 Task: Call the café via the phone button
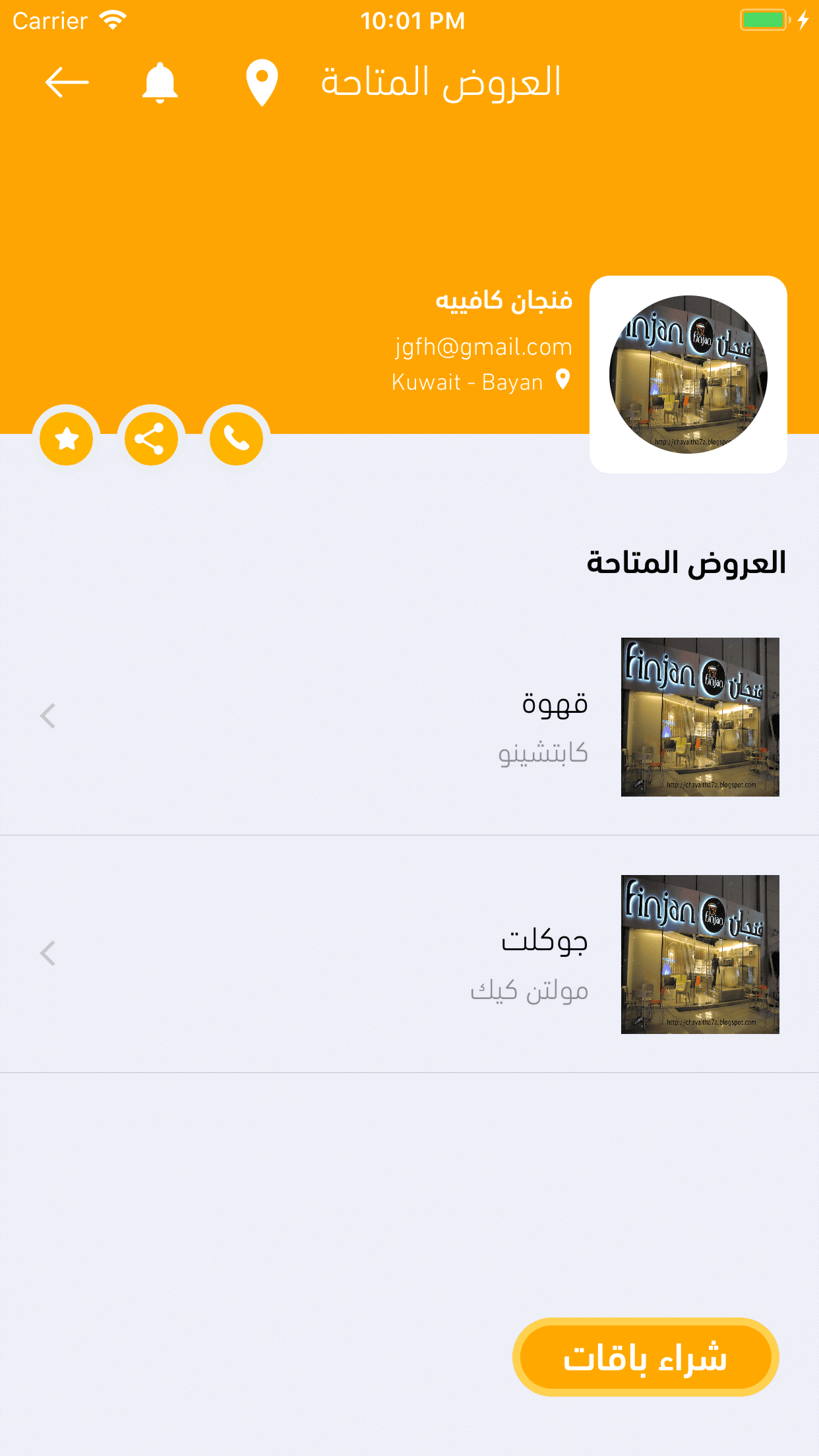coord(236,439)
